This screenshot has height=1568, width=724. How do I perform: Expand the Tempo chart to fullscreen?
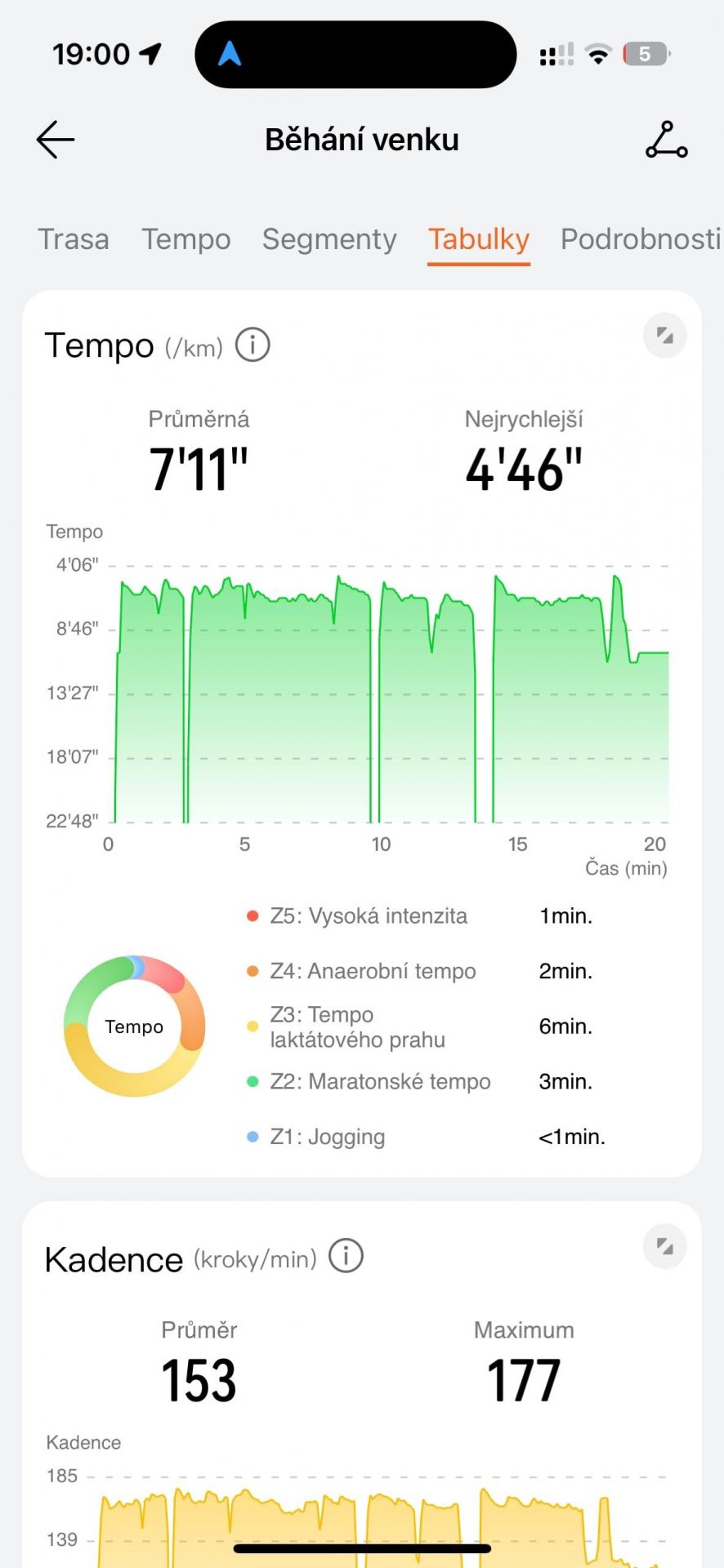tap(665, 336)
